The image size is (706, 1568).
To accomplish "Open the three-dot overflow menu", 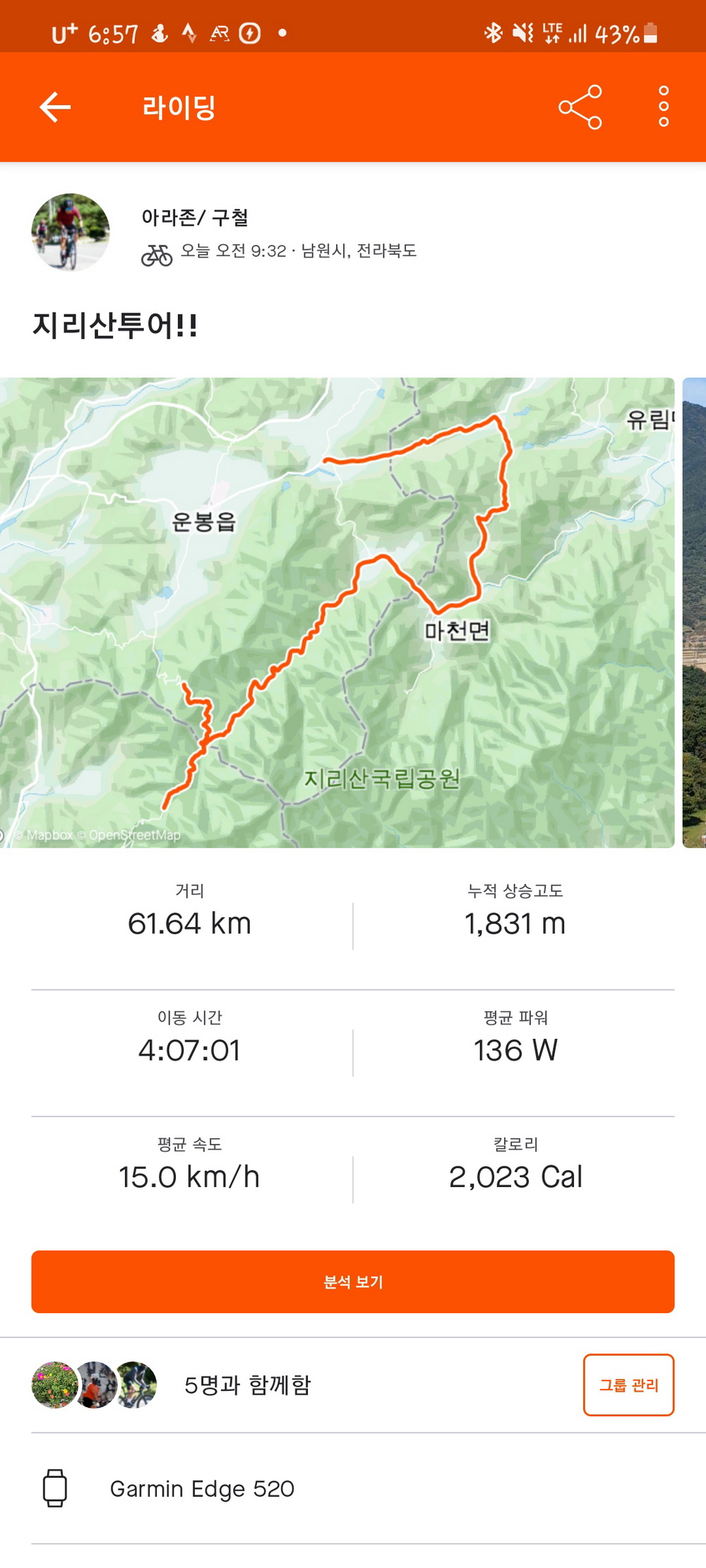I will (x=663, y=107).
